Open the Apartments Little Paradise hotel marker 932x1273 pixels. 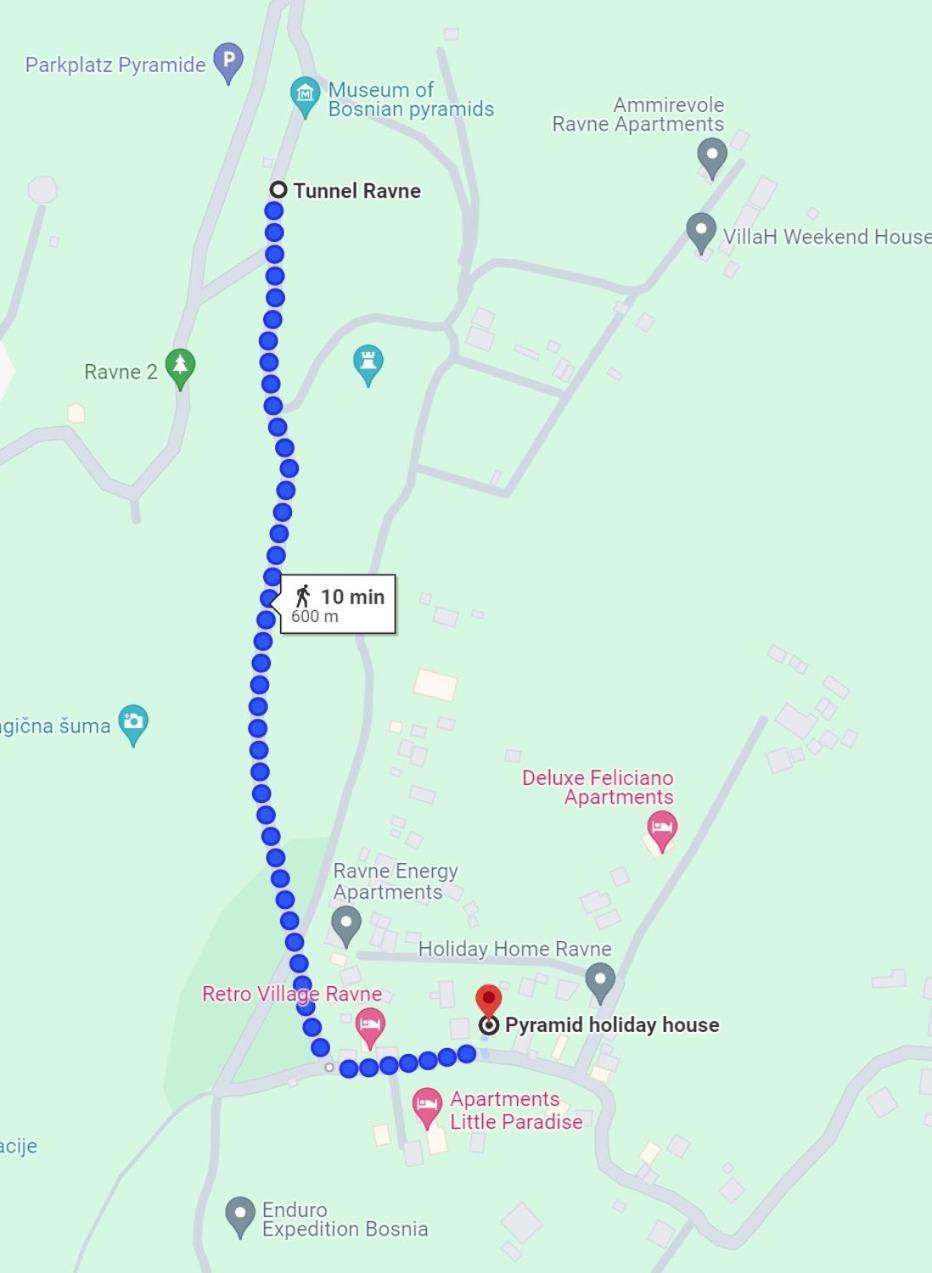click(x=427, y=1106)
